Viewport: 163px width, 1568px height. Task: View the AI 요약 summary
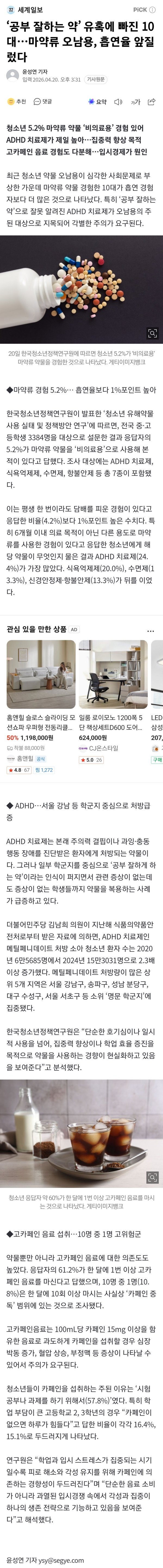pyautogui.click(x=98, y=102)
